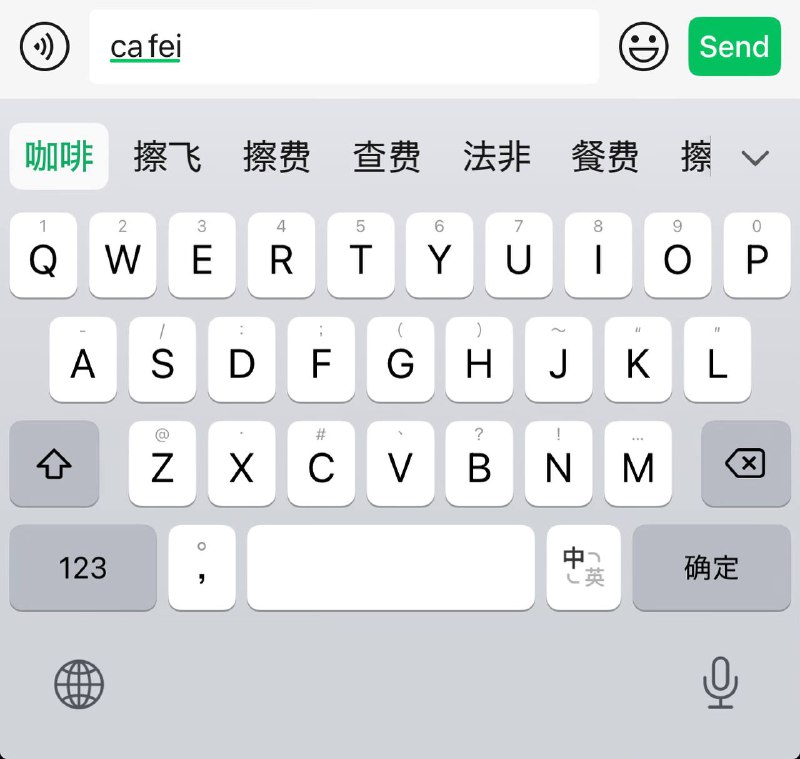800x759 pixels.
Task: Tap the space bar
Action: tap(391, 568)
